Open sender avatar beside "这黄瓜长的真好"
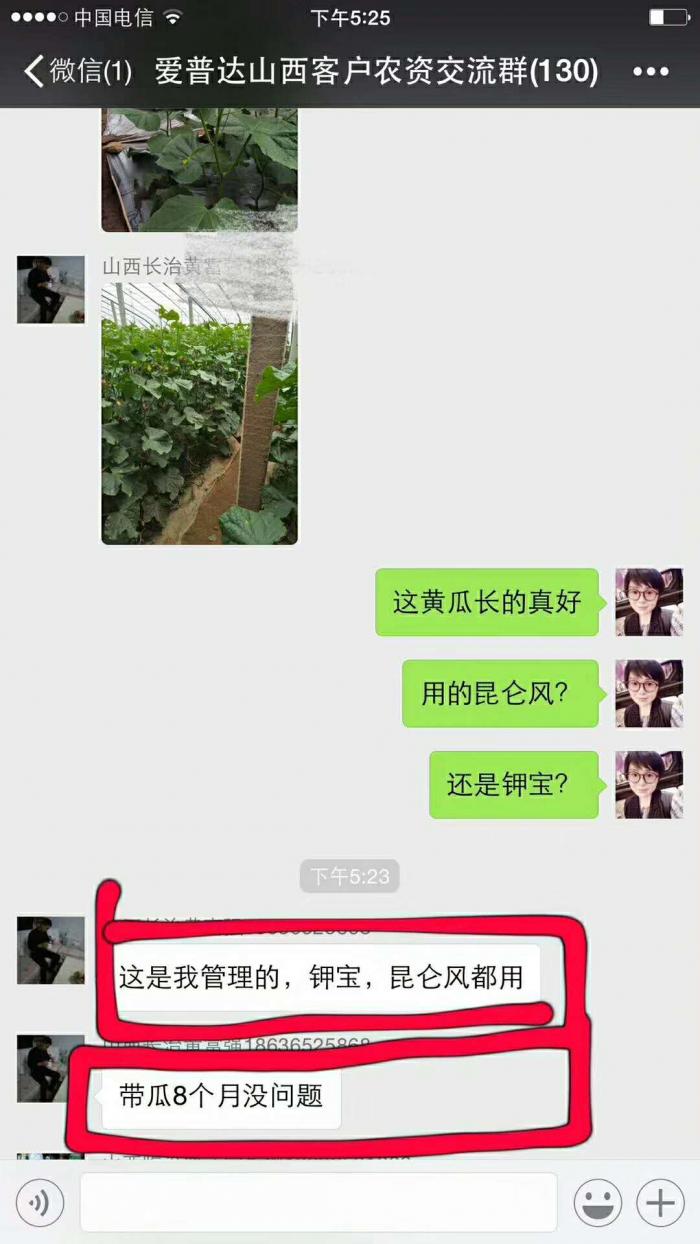This screenshot has width=700, height=1244. (x=649, y=602)
